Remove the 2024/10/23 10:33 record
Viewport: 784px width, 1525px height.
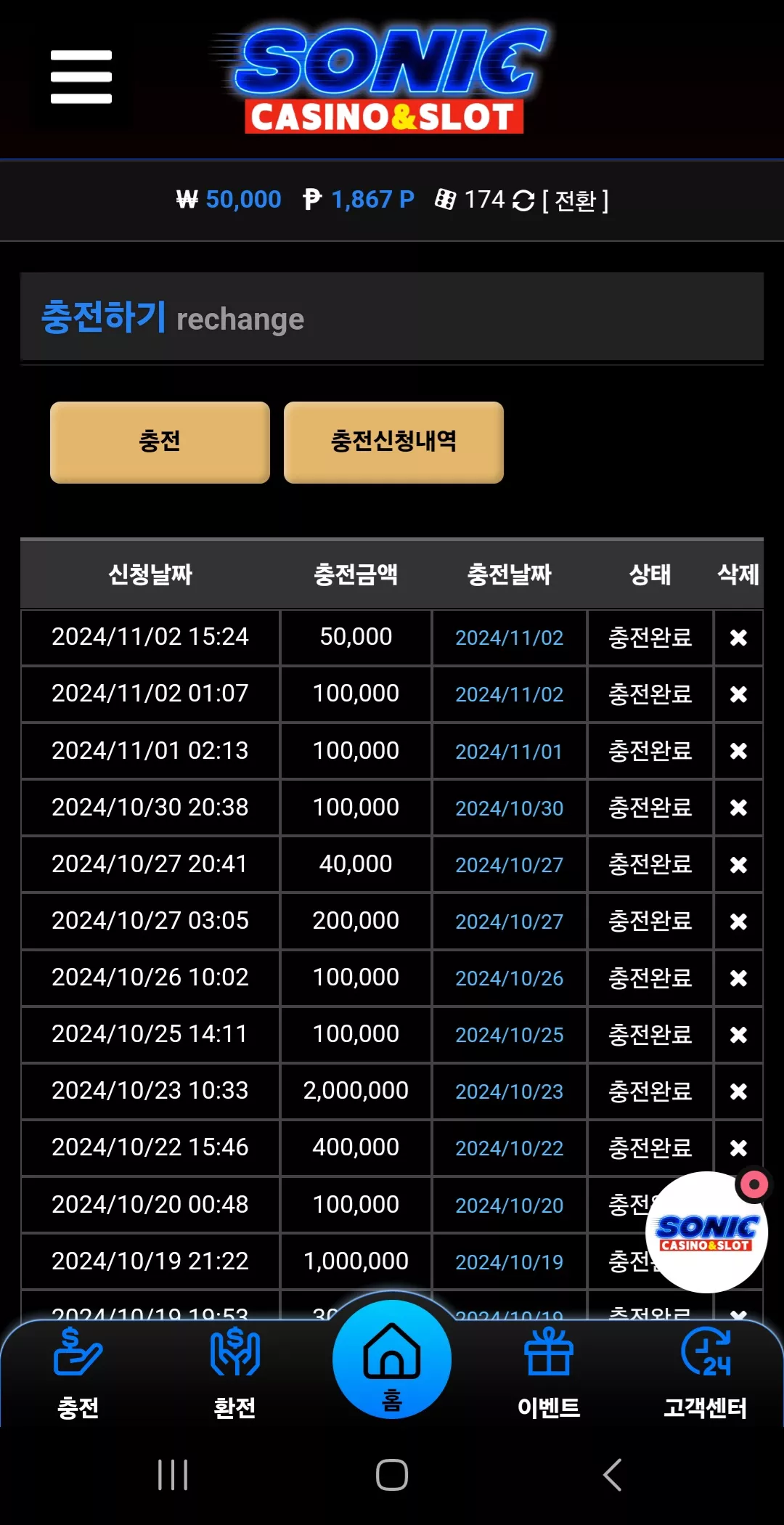pyautogui.click(x=738, y=1091)
